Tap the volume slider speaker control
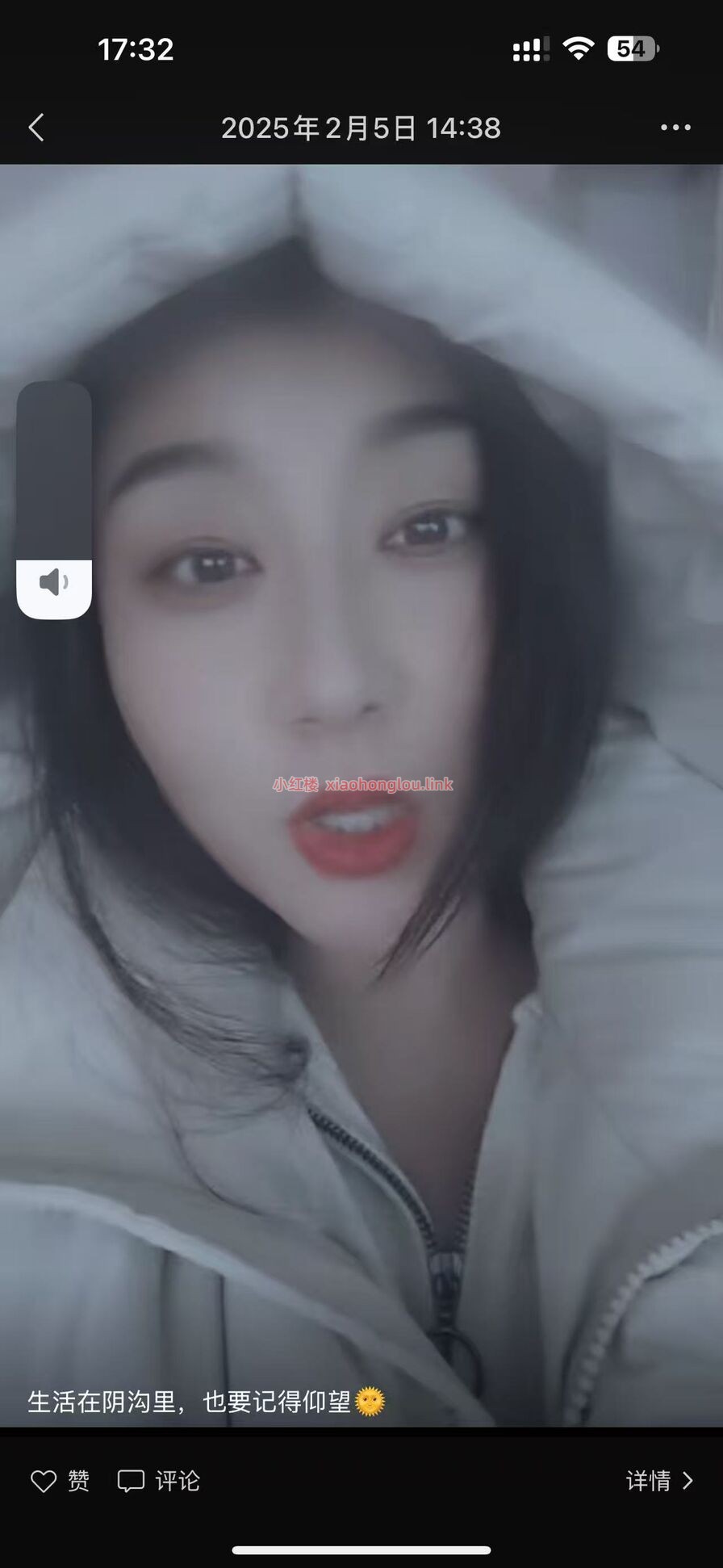Screen dimensions: 723x1568 click(x=54, y=582)
